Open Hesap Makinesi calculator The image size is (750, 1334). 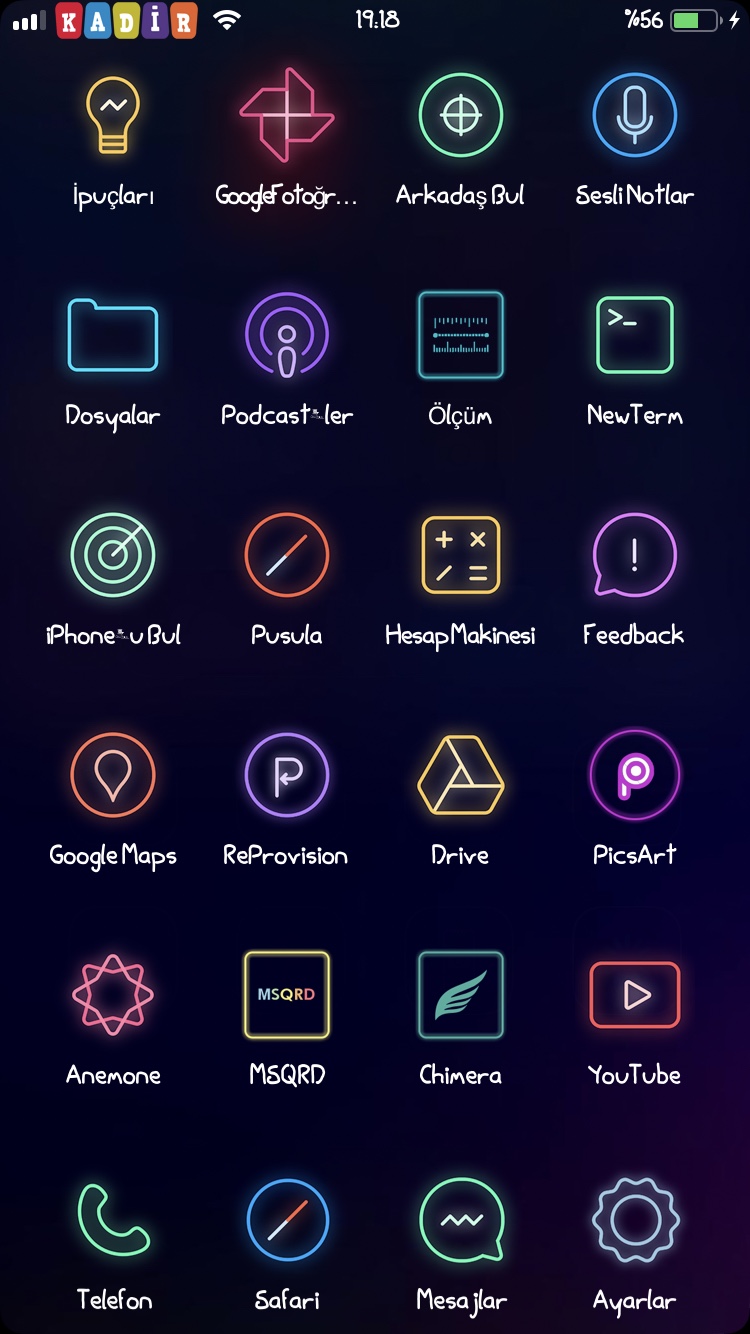(x=460, y=555)
